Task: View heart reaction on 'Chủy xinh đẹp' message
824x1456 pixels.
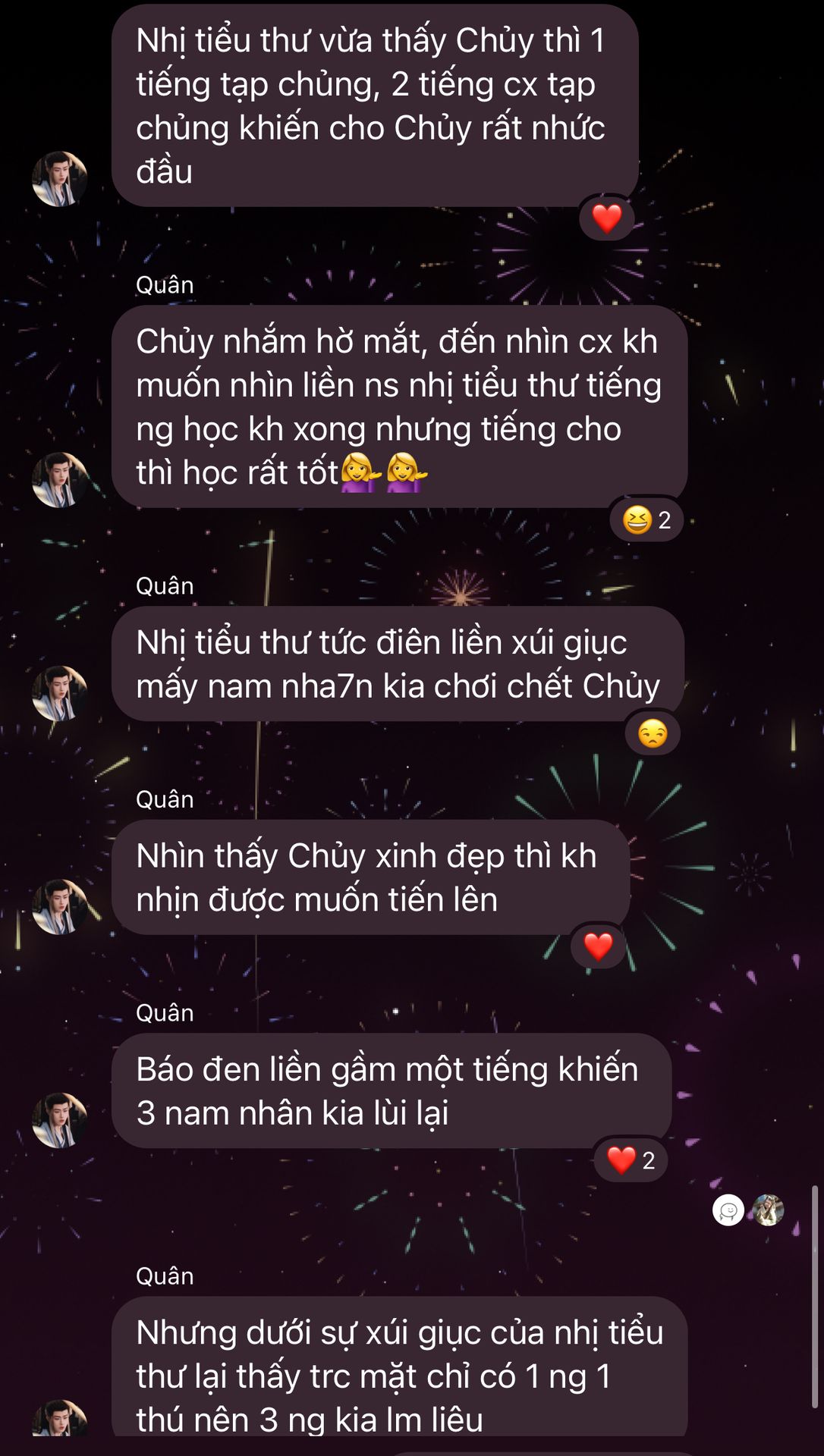Action: click(598, 946)
